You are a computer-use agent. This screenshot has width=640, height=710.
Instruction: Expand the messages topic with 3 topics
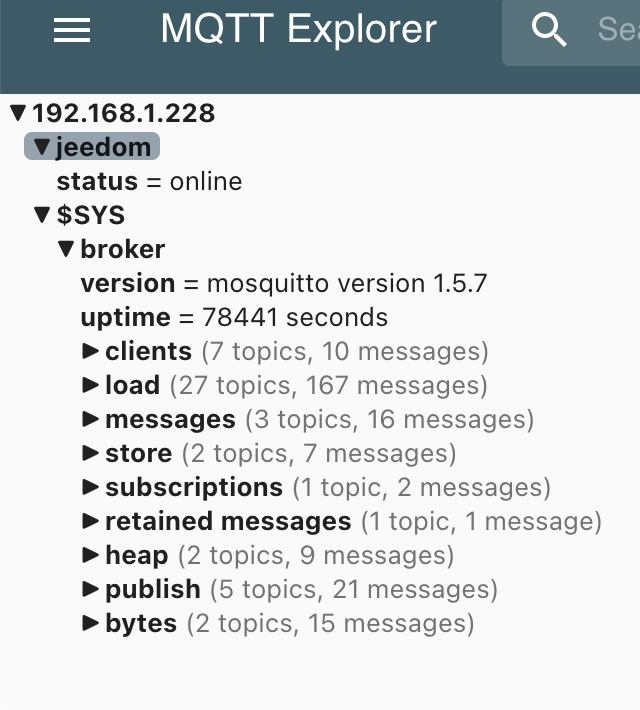click(91, 419)
